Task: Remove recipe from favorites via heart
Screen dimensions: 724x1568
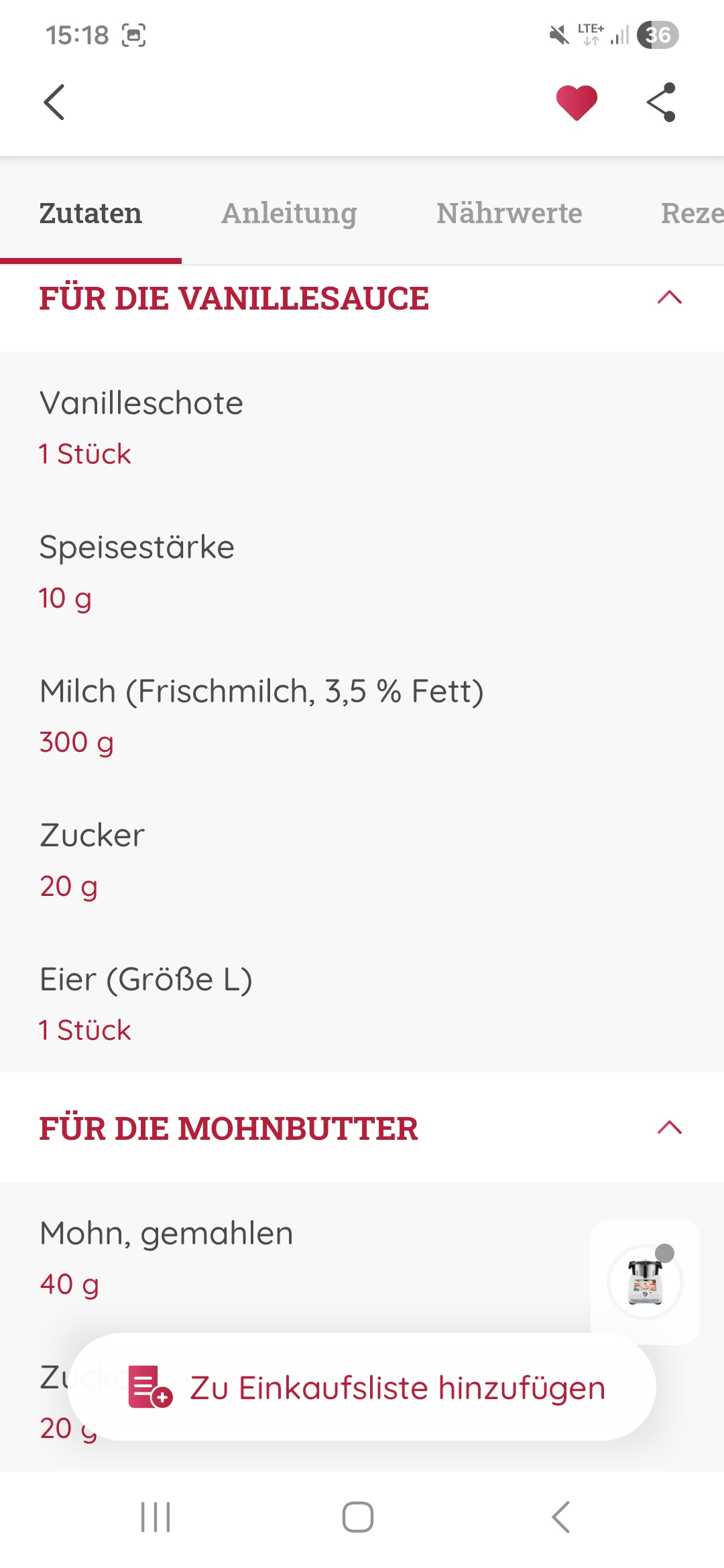Action: pos(577,103)
